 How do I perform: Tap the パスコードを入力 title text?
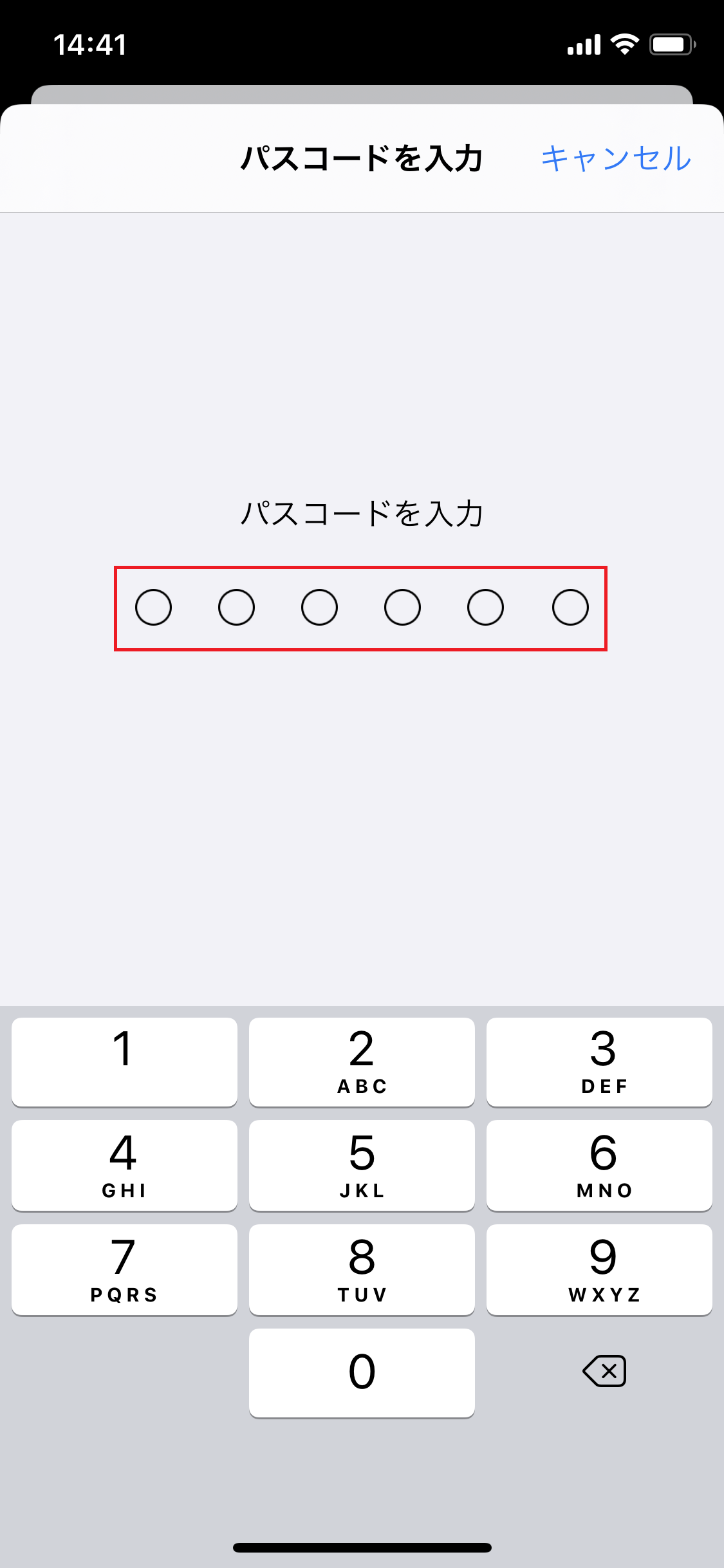pyautogui.click(x=362, y=158)
